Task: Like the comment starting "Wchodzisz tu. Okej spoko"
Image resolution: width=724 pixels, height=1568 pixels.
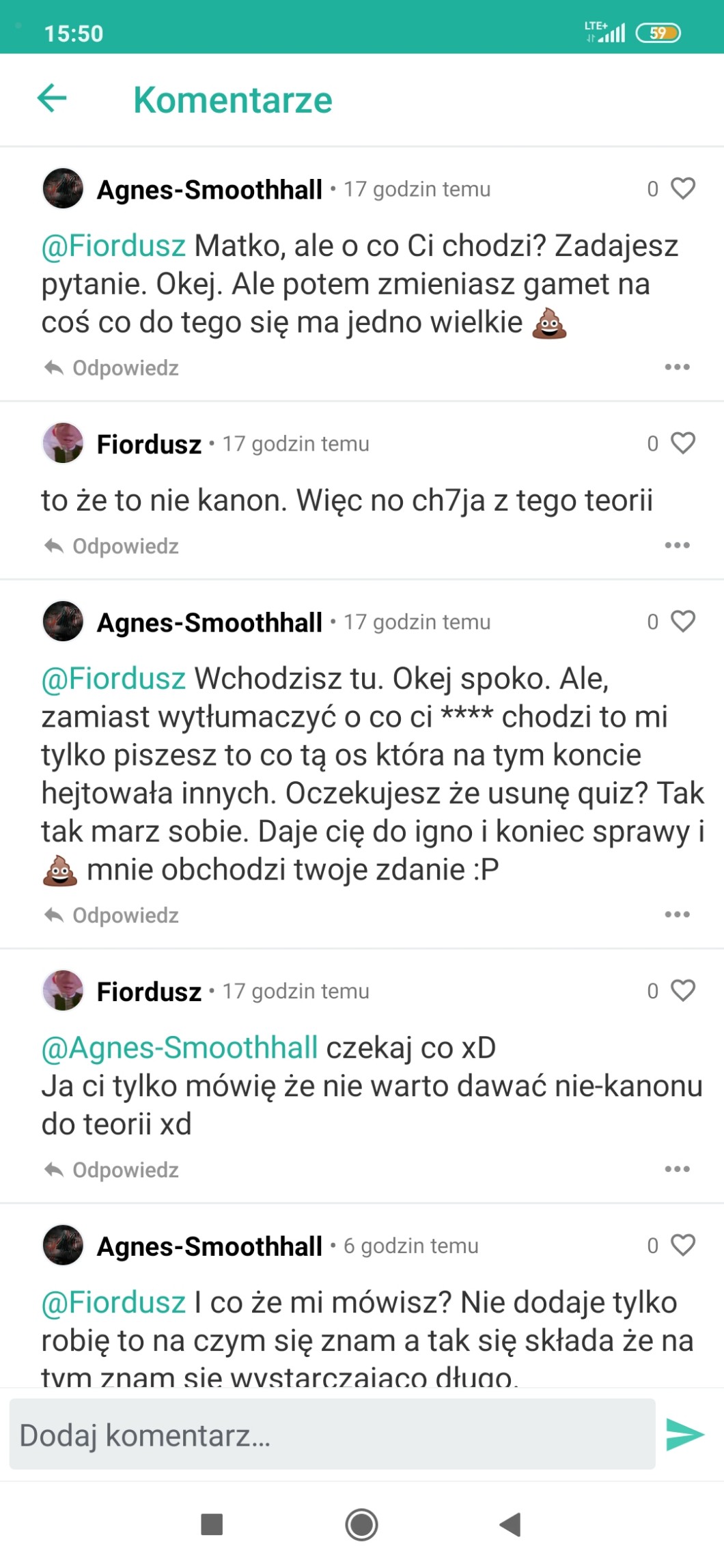Action: (682, 621)
